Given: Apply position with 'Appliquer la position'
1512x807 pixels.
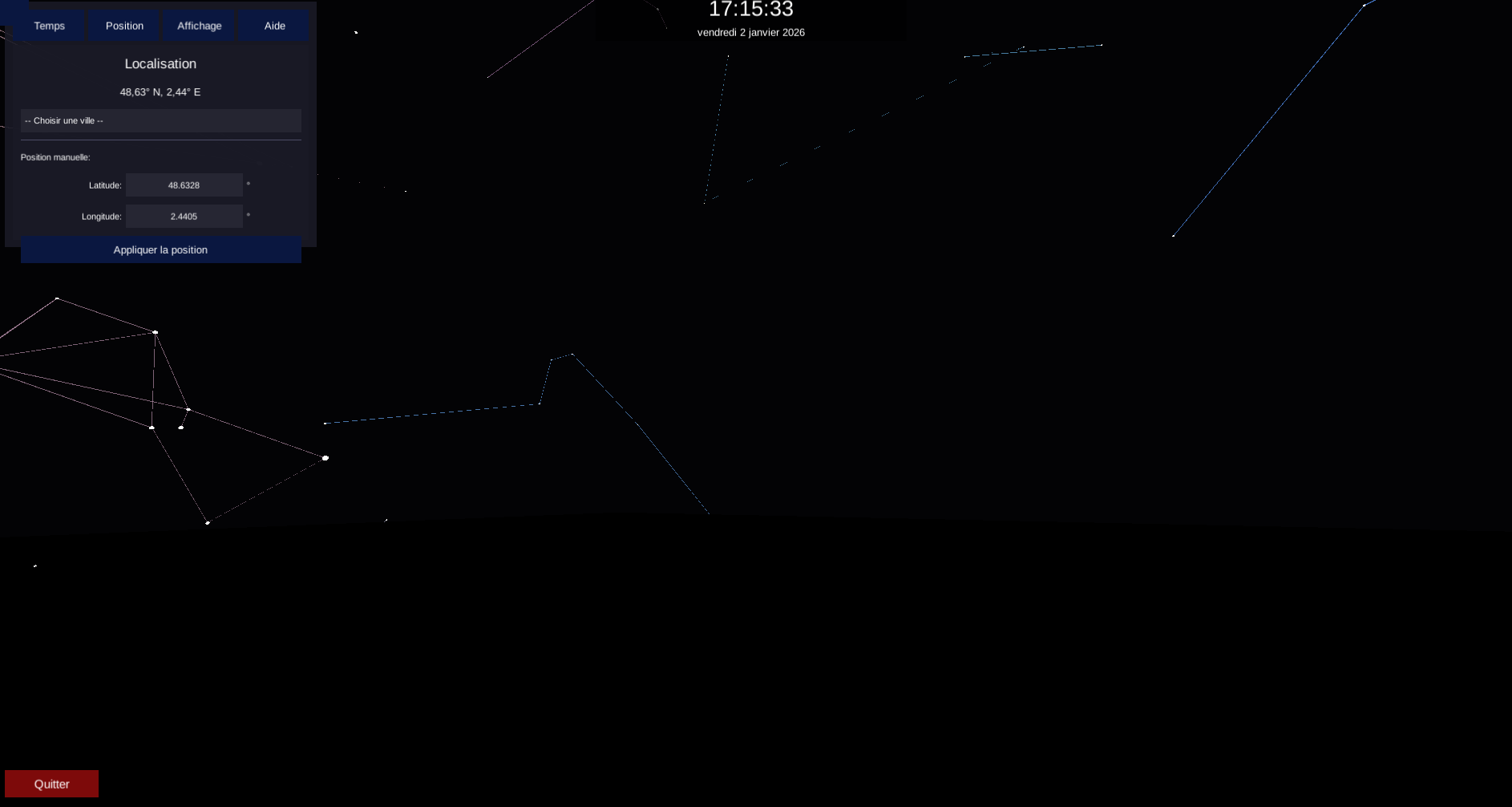Looking at the screenshot, I should 160,249.
